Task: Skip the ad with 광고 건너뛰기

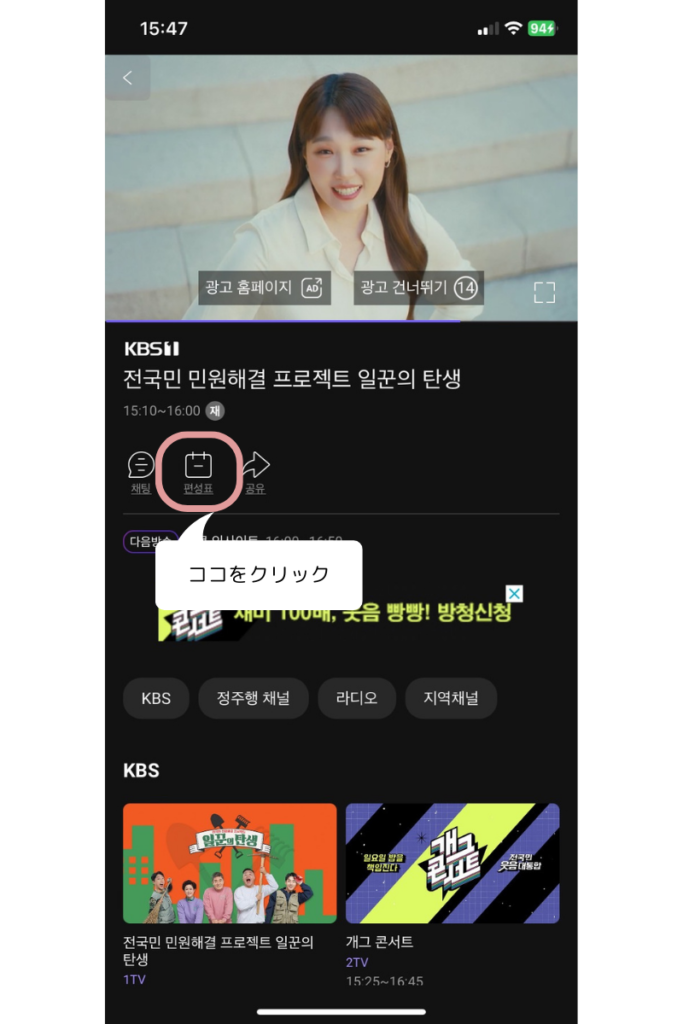Action: tap(418, 288)
